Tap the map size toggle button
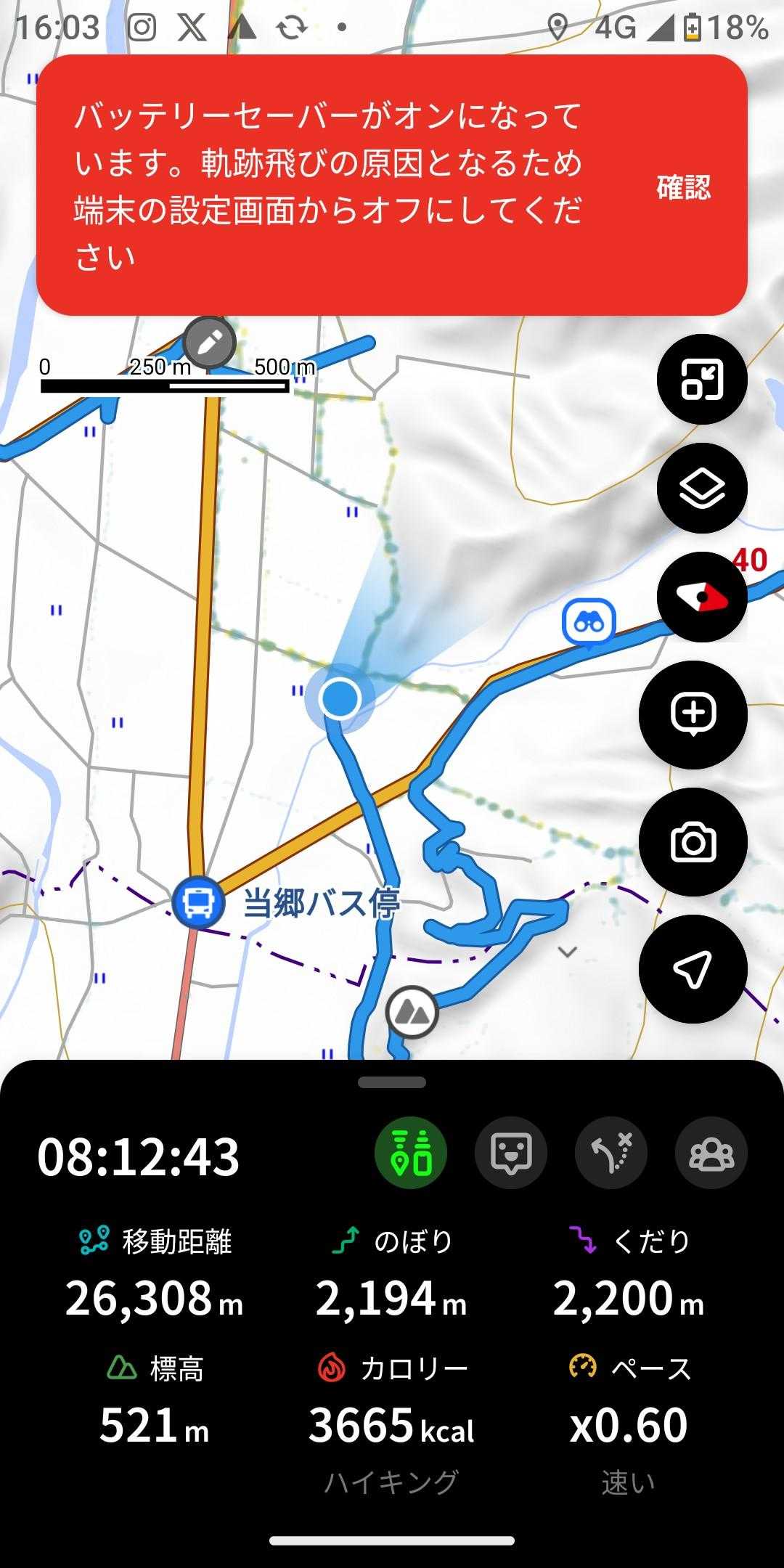 (x=701, y=380)
